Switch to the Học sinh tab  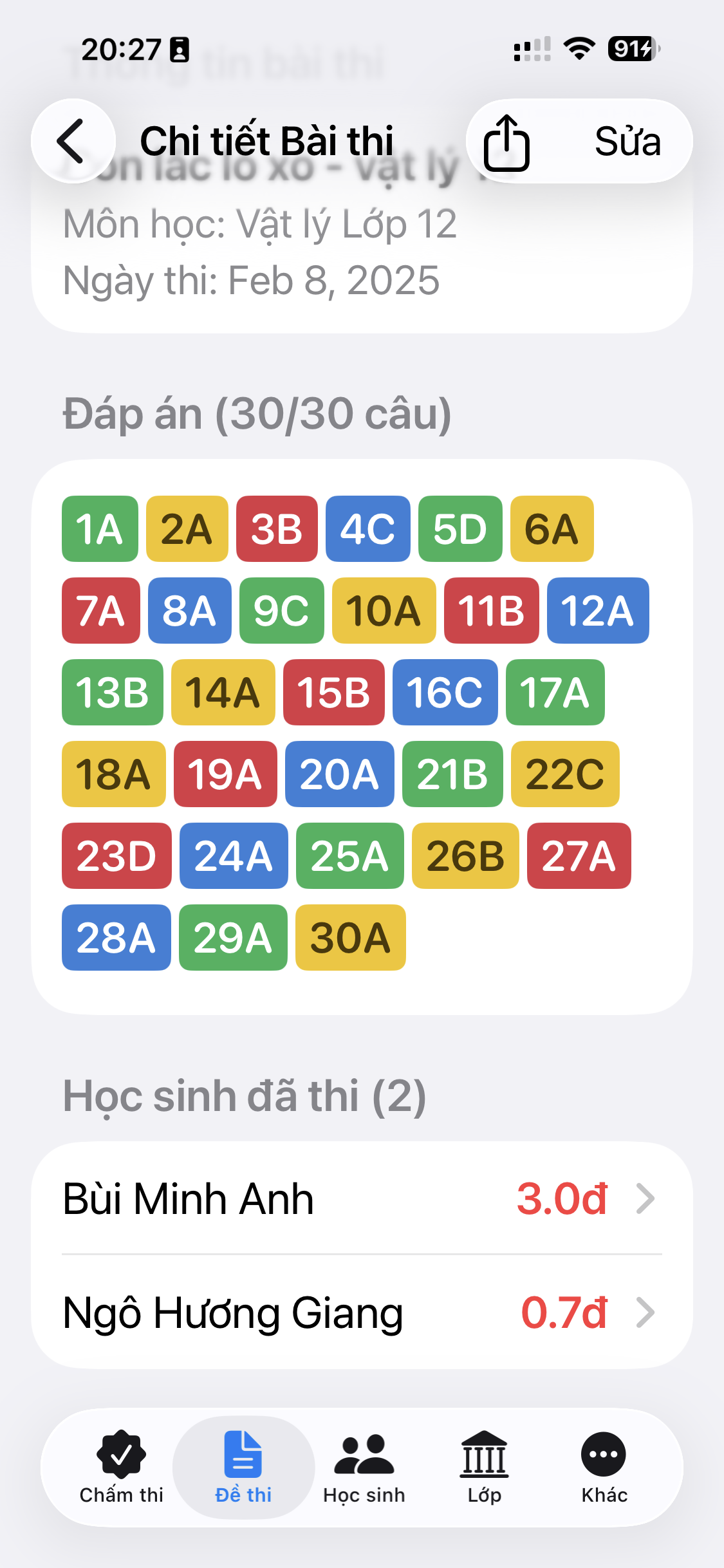coord(364,1467)
